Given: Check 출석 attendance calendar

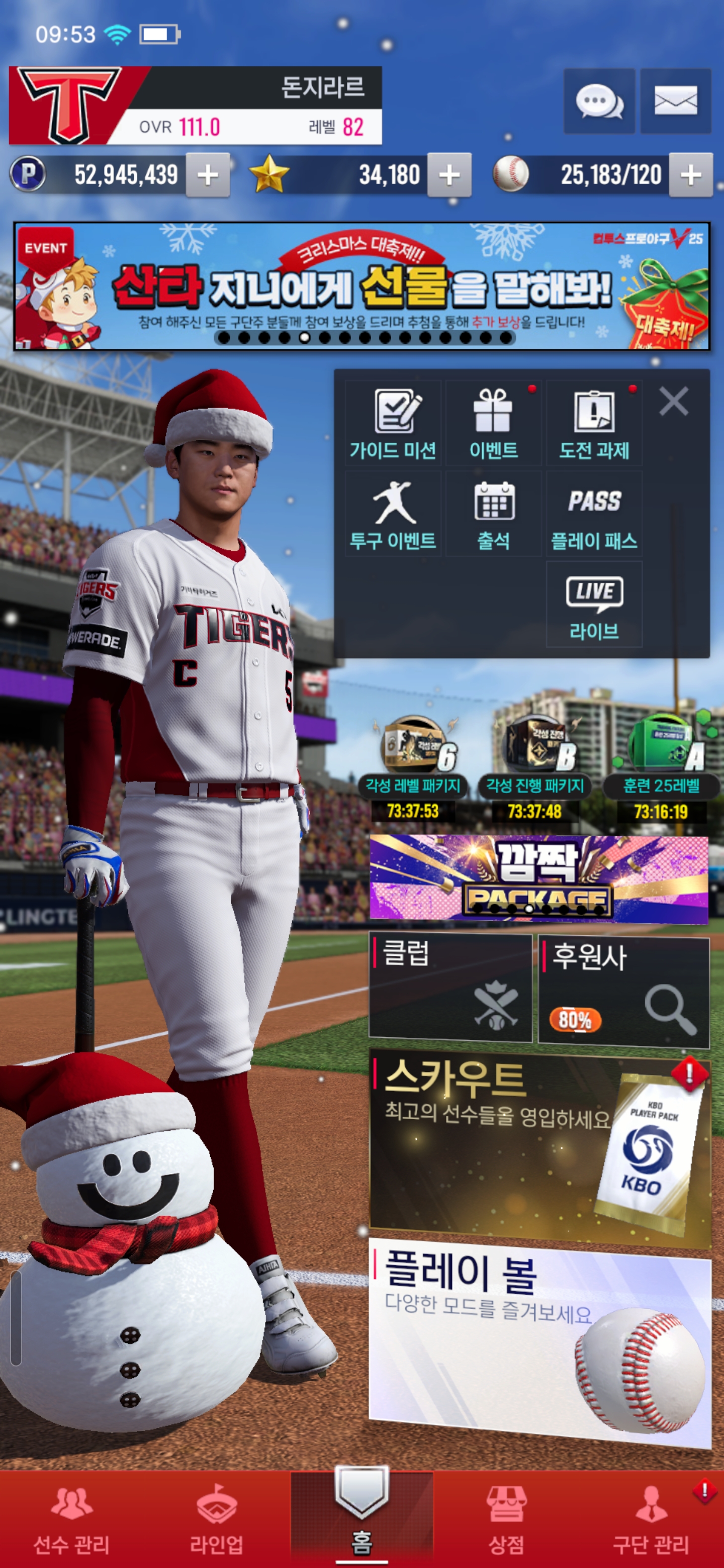Looking at the screenshot, I should [x=493, y=514].
